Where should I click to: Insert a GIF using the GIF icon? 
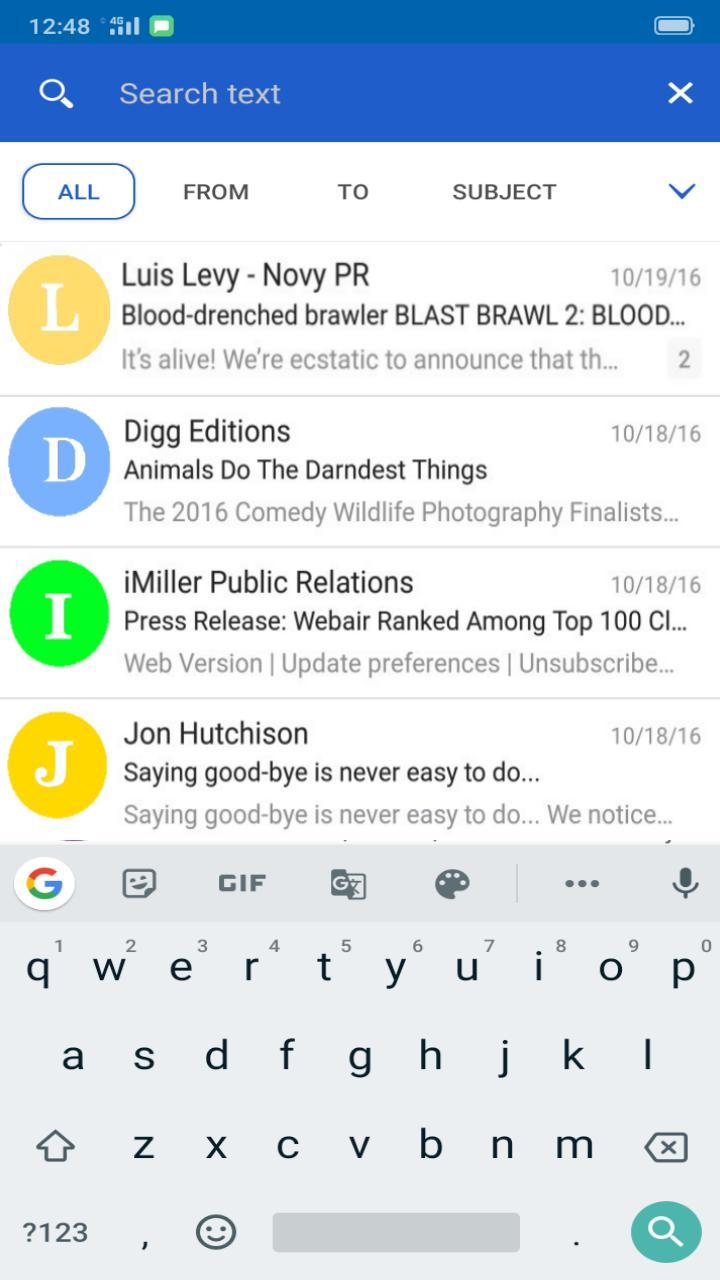point(240,883)
